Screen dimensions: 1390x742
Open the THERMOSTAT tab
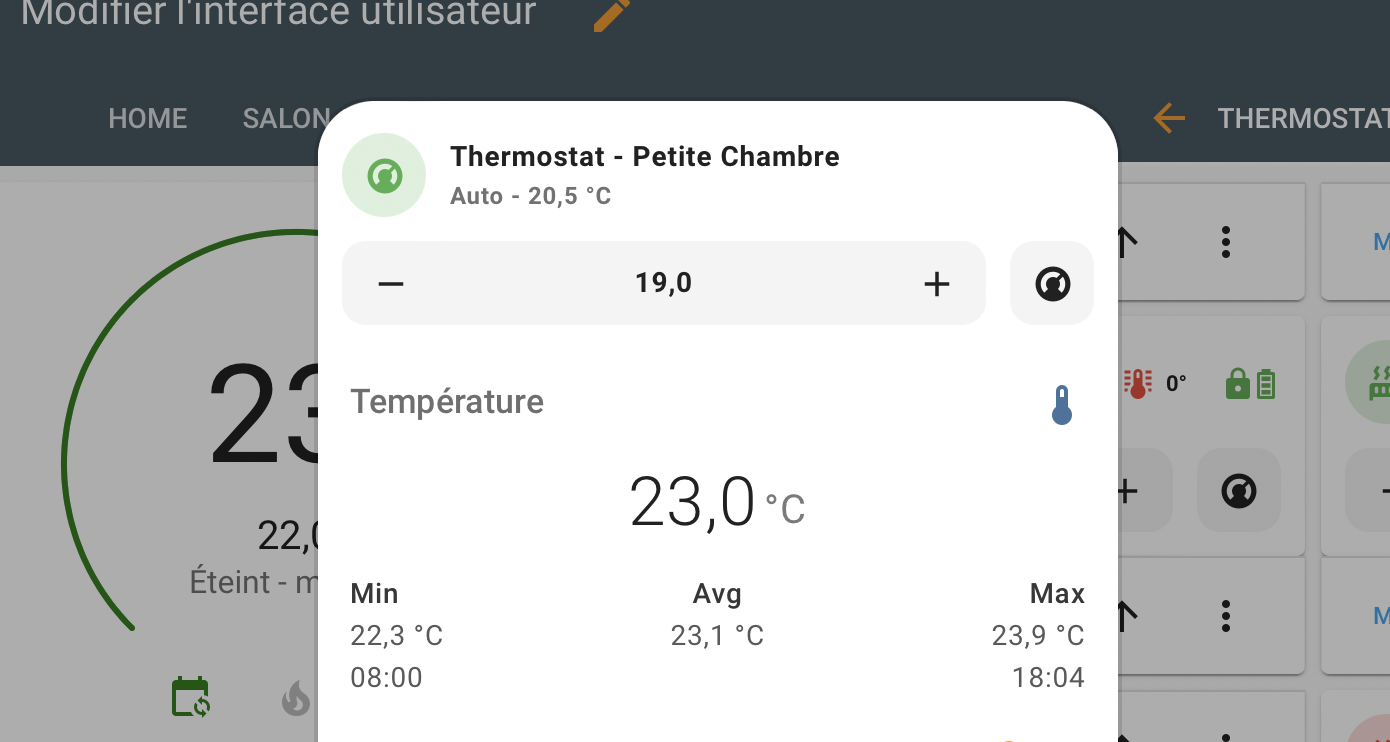(1302, 119)
